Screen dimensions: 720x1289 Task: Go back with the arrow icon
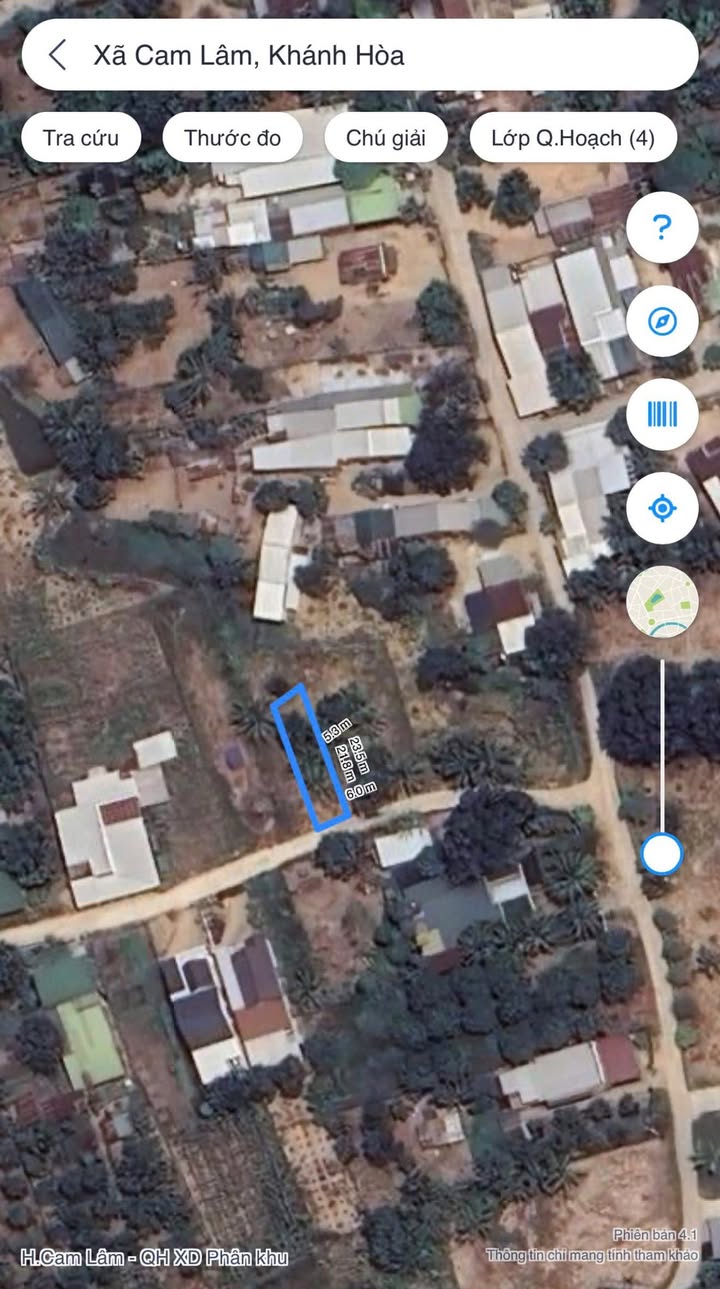(x=58, y=55)
